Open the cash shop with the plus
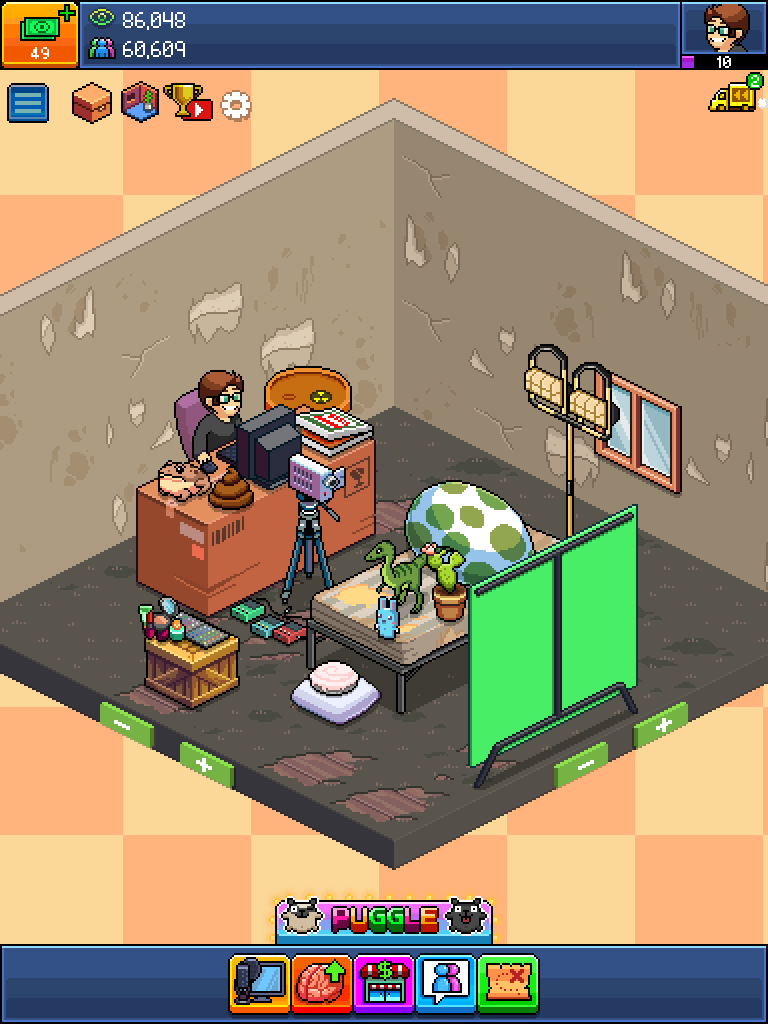 click(39, 34)
